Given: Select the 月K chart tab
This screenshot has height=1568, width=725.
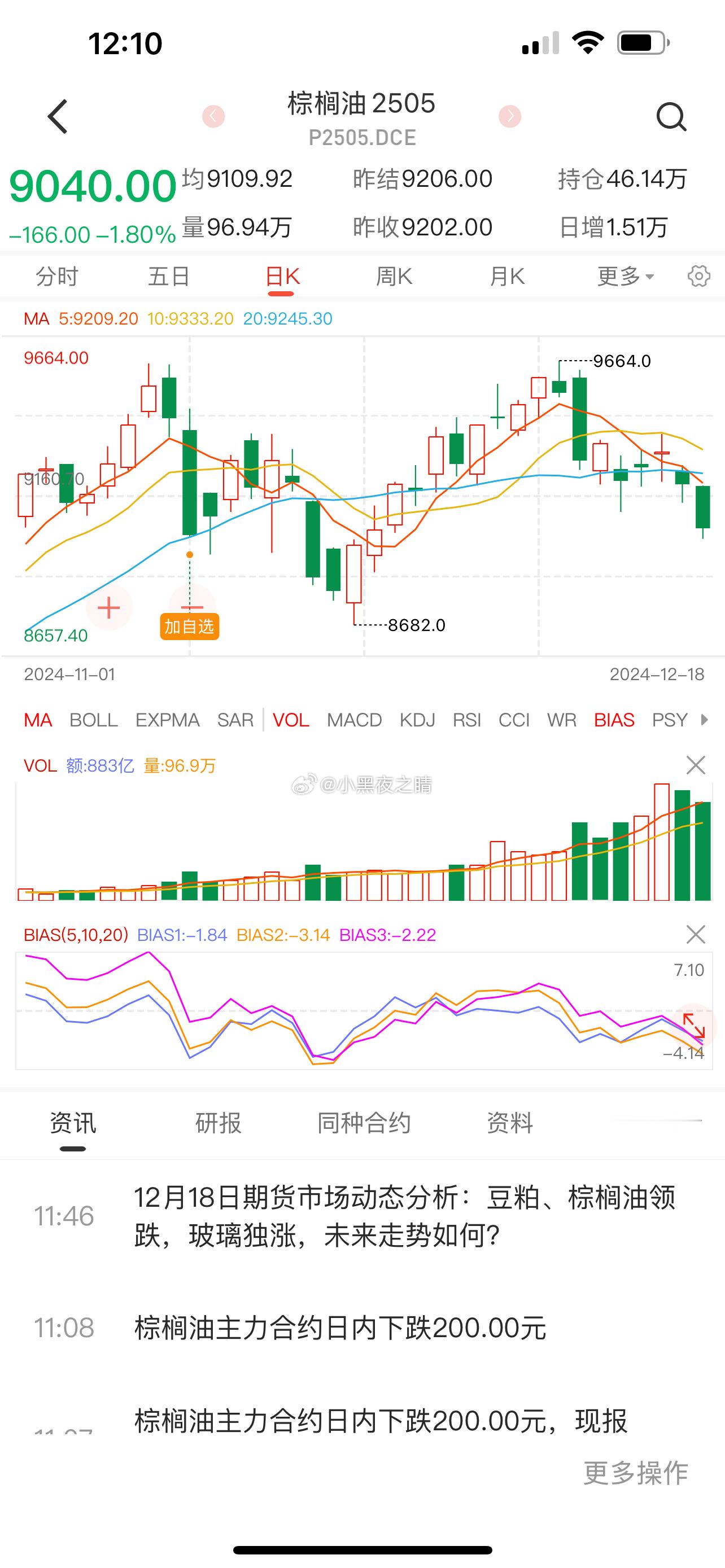Looking at the screenshot, I should (506, 277).
